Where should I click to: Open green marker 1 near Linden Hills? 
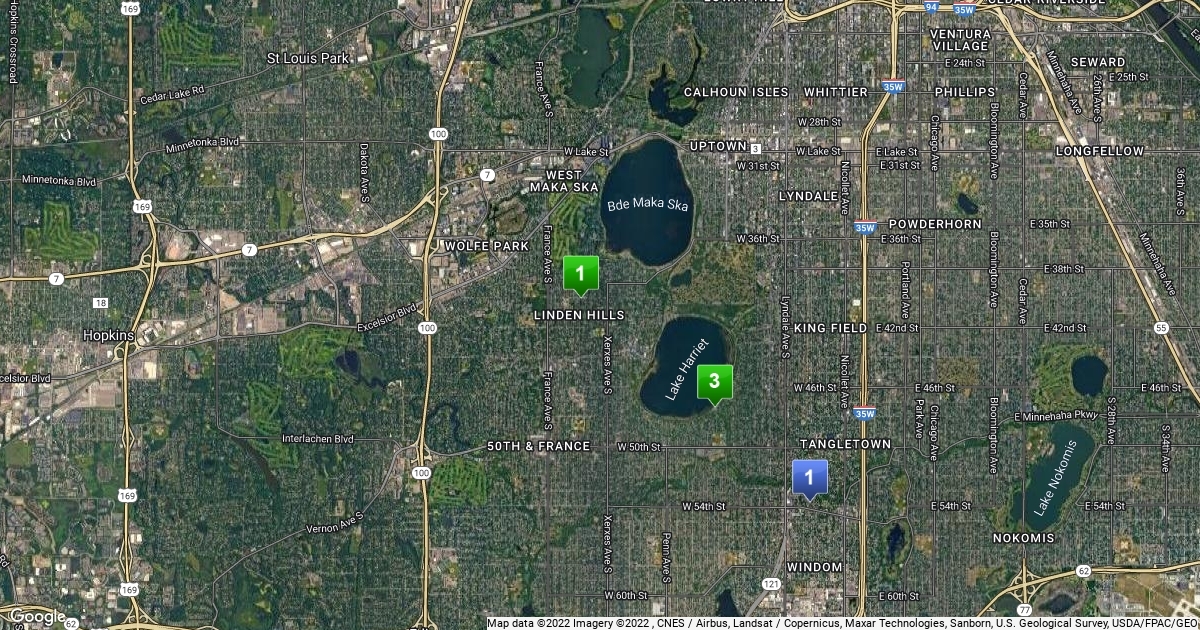coord(580,273)
